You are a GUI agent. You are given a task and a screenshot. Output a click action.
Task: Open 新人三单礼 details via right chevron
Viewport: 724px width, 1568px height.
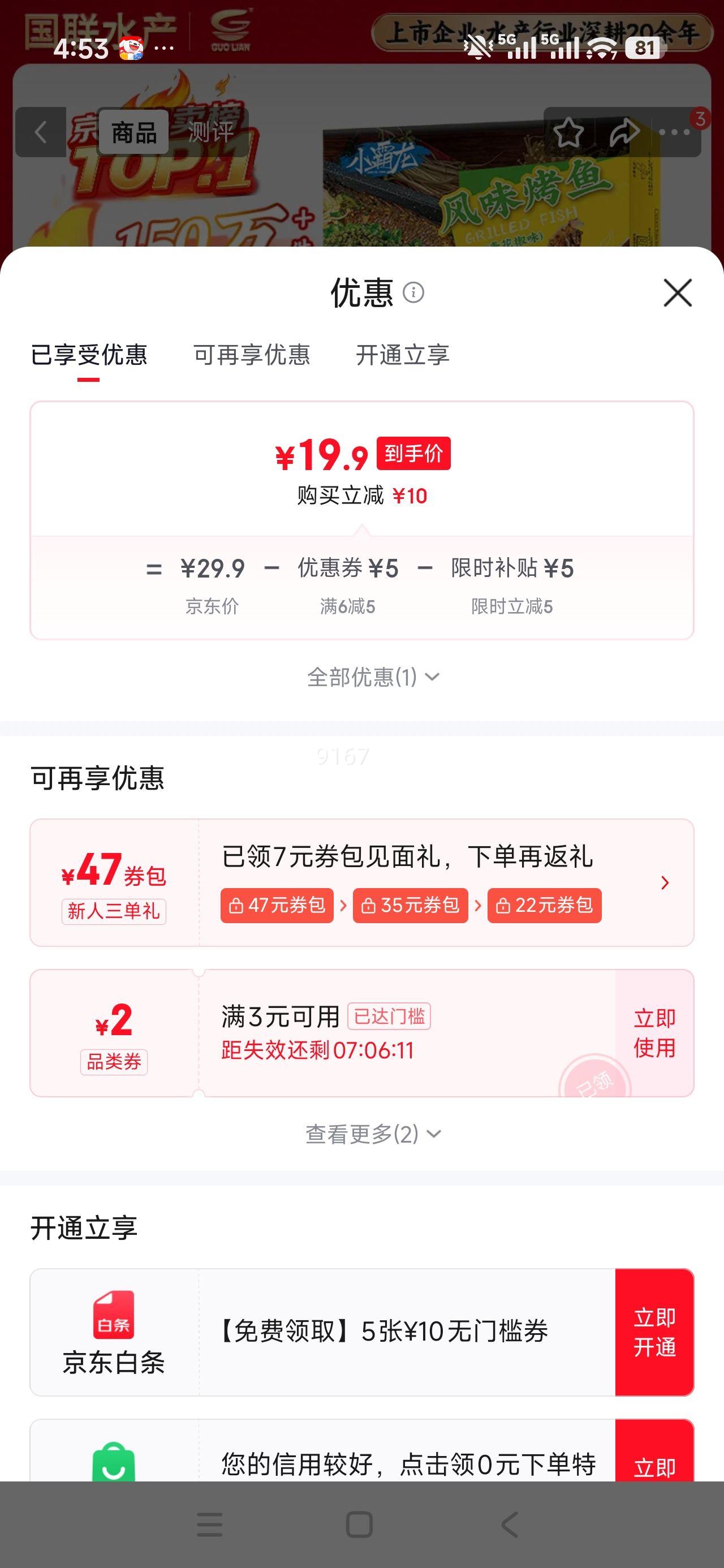click(664, 883)
